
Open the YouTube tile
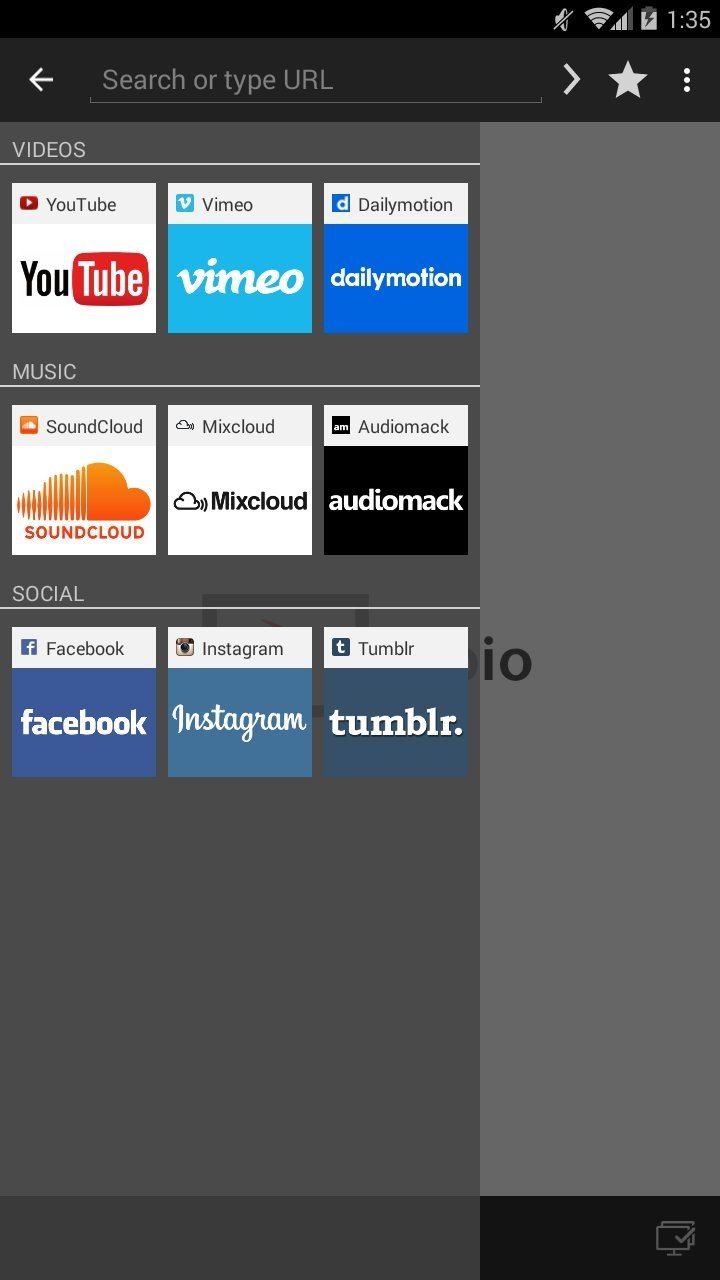[x=84, y=258]
